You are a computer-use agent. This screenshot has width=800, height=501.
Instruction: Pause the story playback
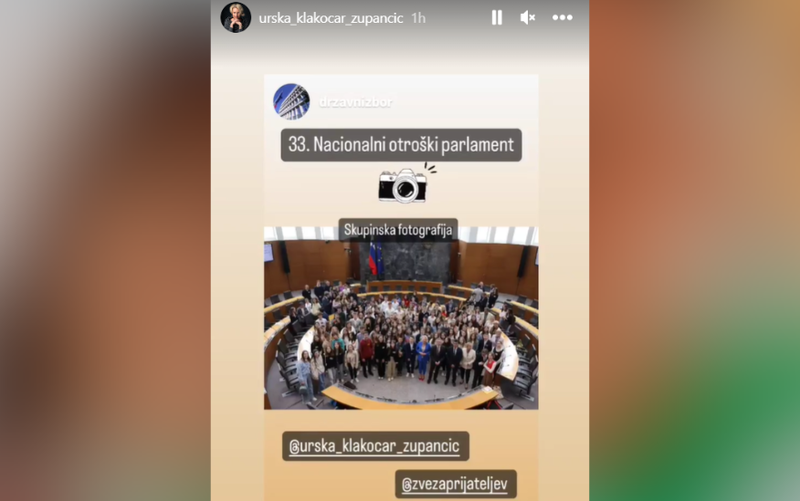pyautogui.click(x=496, y=17)
